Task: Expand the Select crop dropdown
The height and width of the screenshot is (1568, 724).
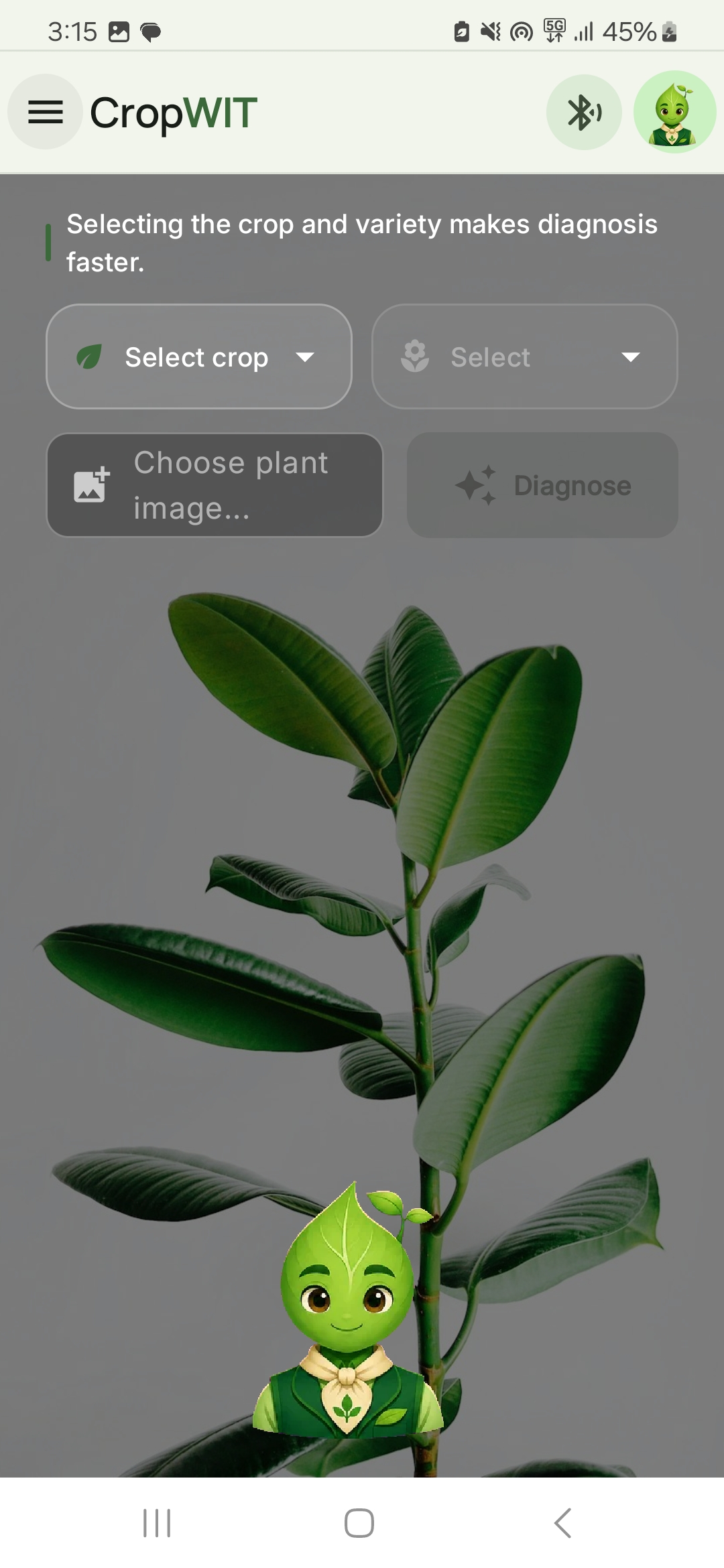Action: [199, 356]
